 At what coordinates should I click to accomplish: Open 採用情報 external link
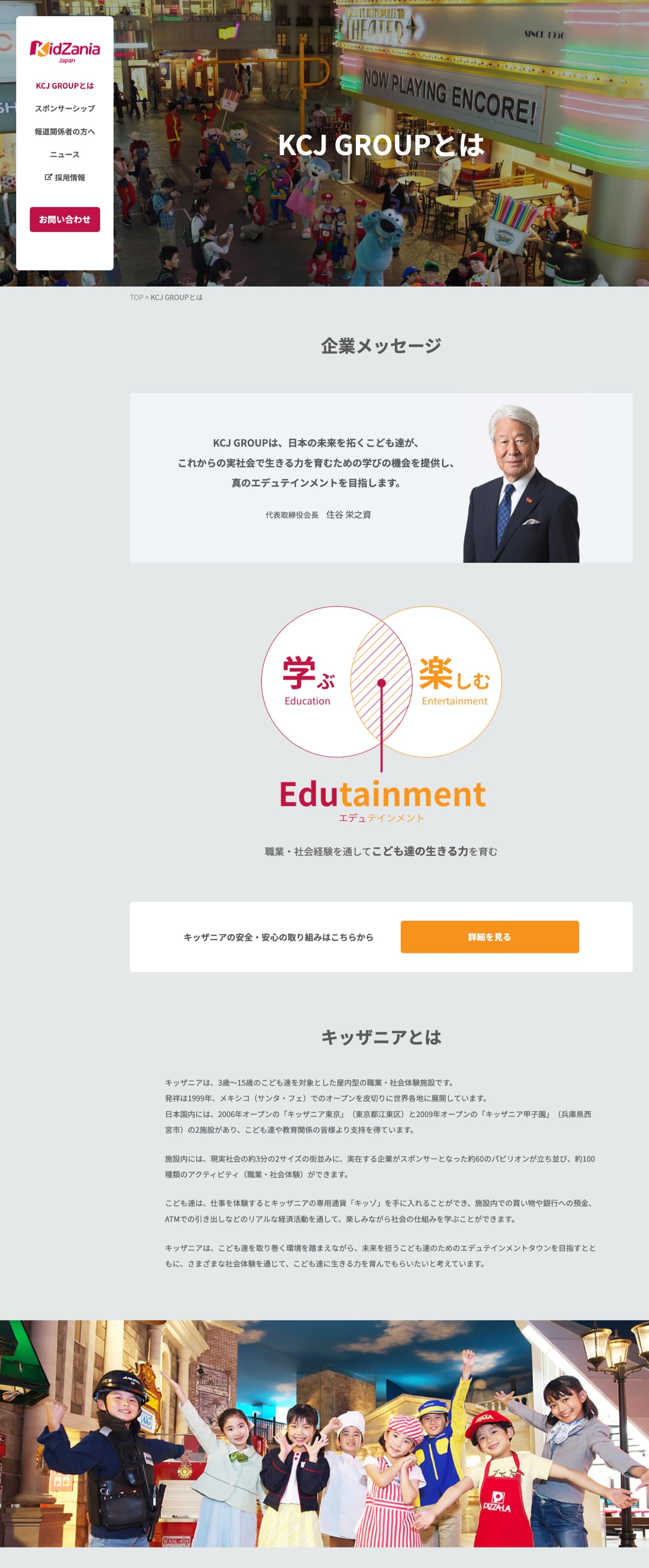[x=65, y=178]
